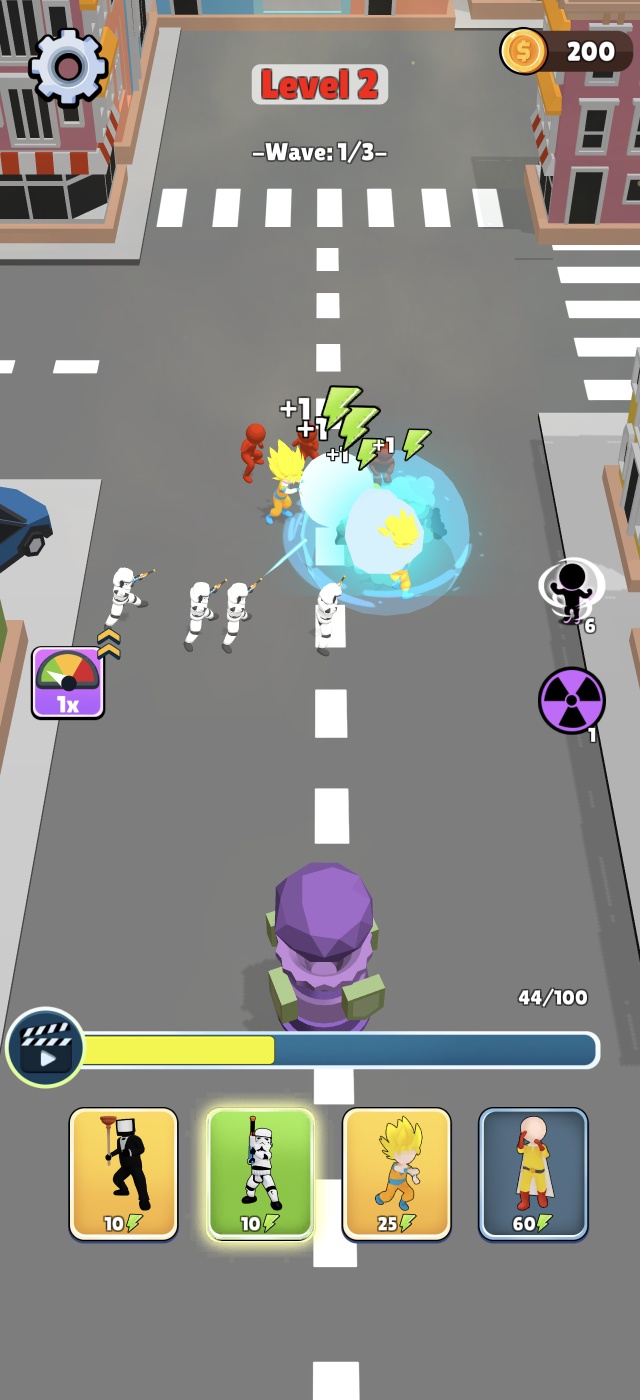Deploy the stormtrooper unit costing 10

[x=260, y=1174]
